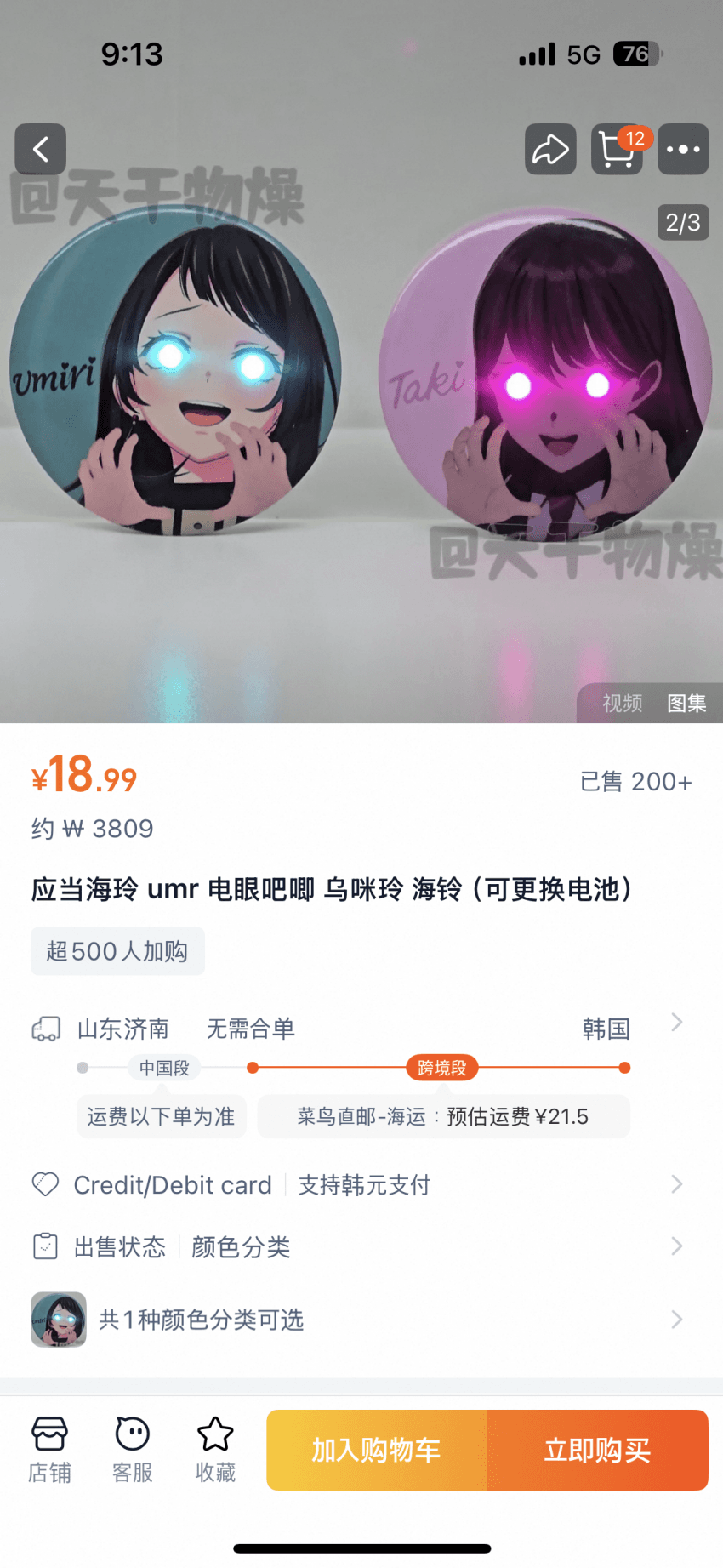Buy now with 立即购买

(x=597, y=1450)
